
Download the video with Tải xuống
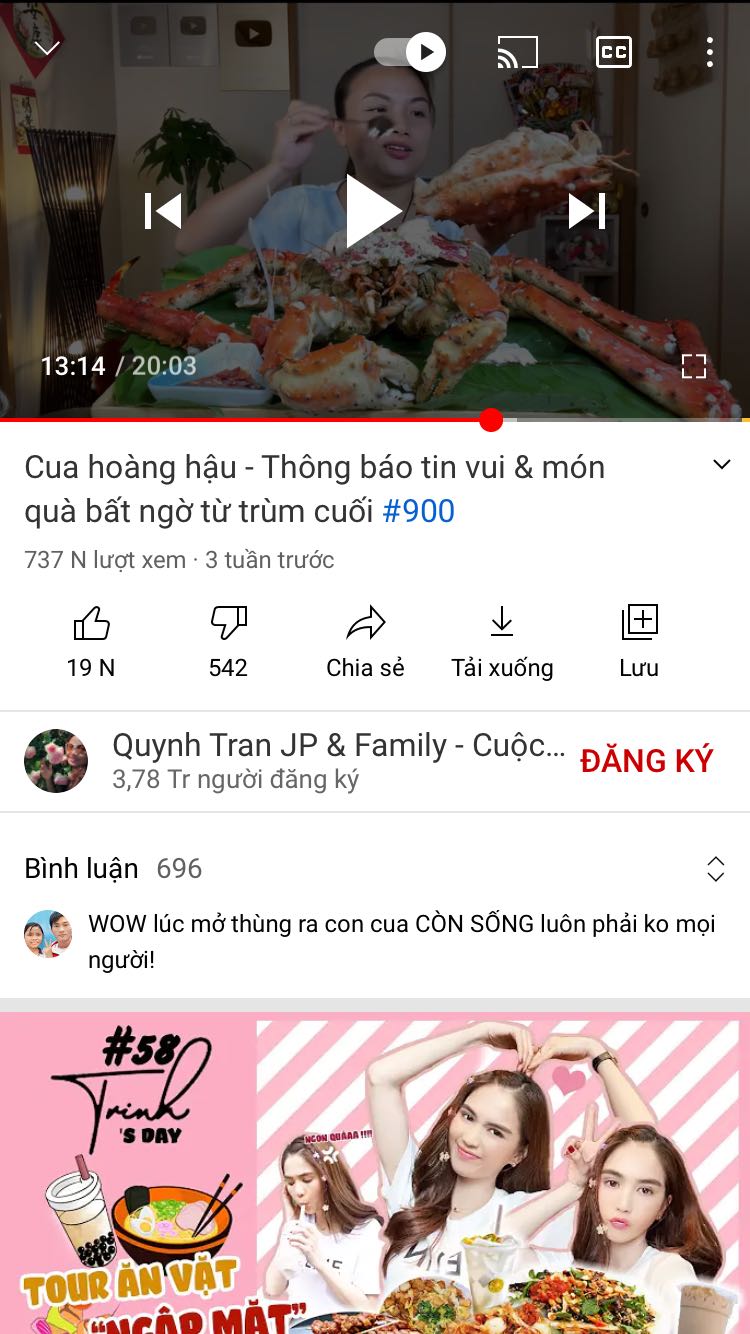pyautogui.click(x=502, y=642)
